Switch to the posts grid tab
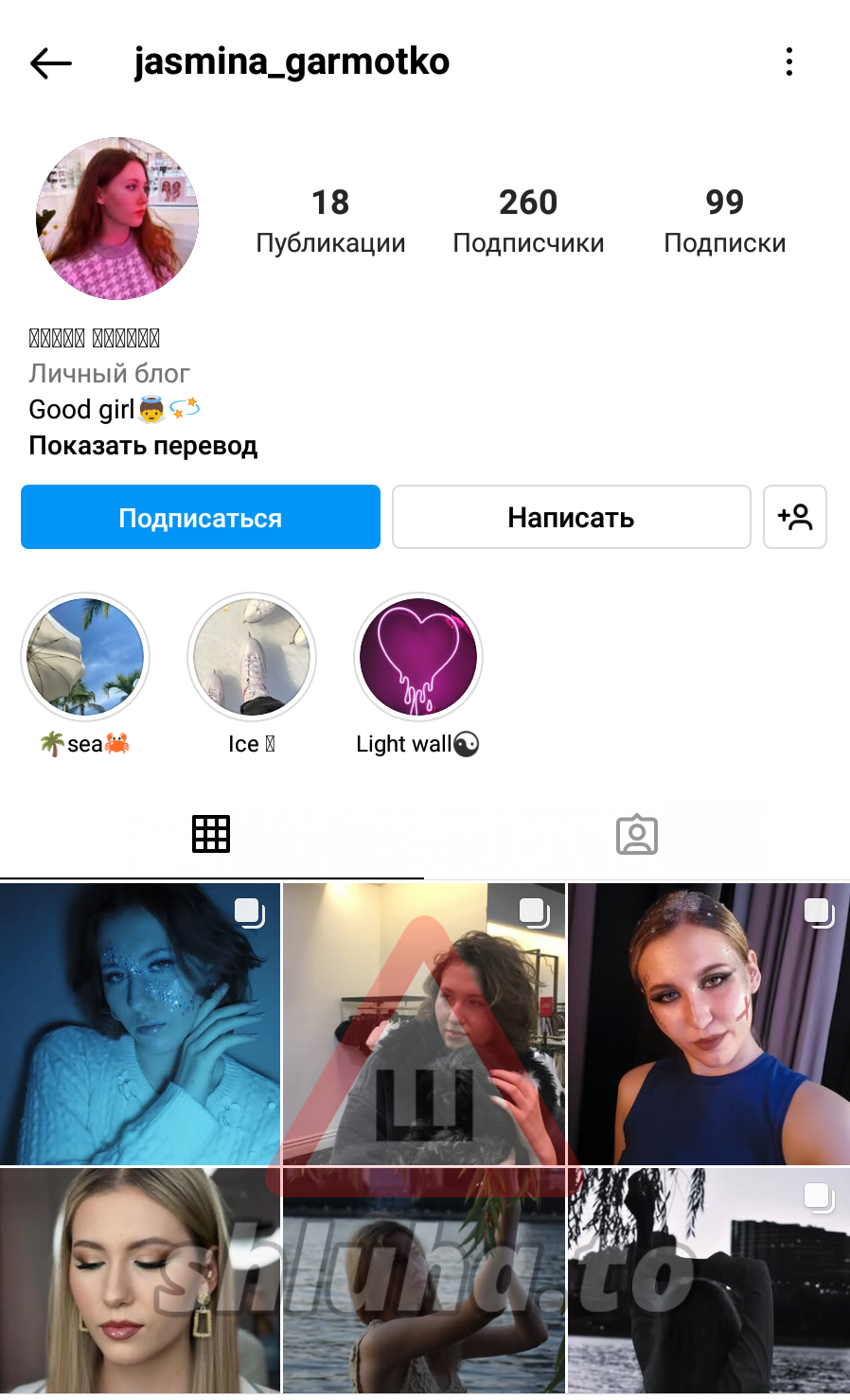 (x=211, y=834)
